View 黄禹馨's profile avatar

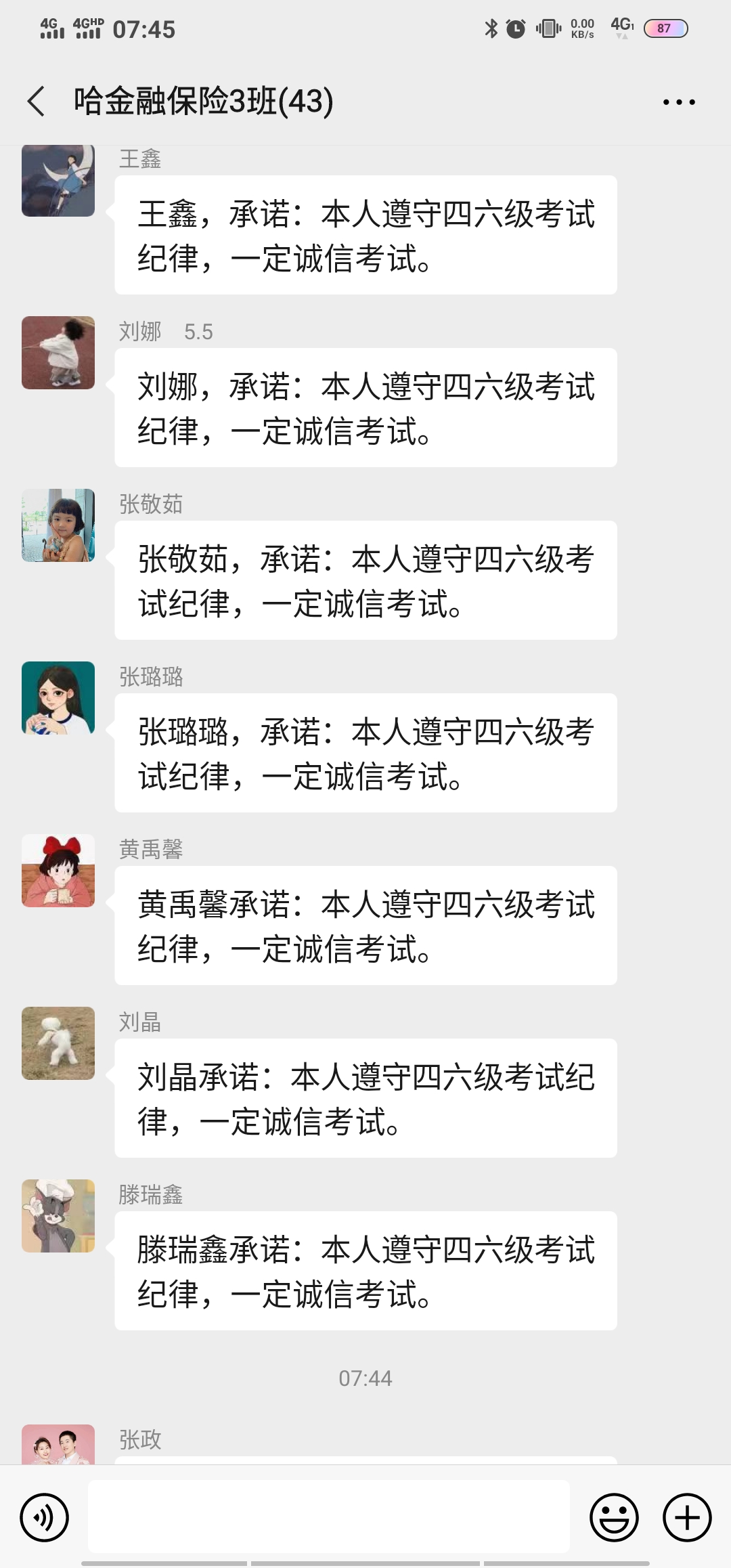coord(58,871)
